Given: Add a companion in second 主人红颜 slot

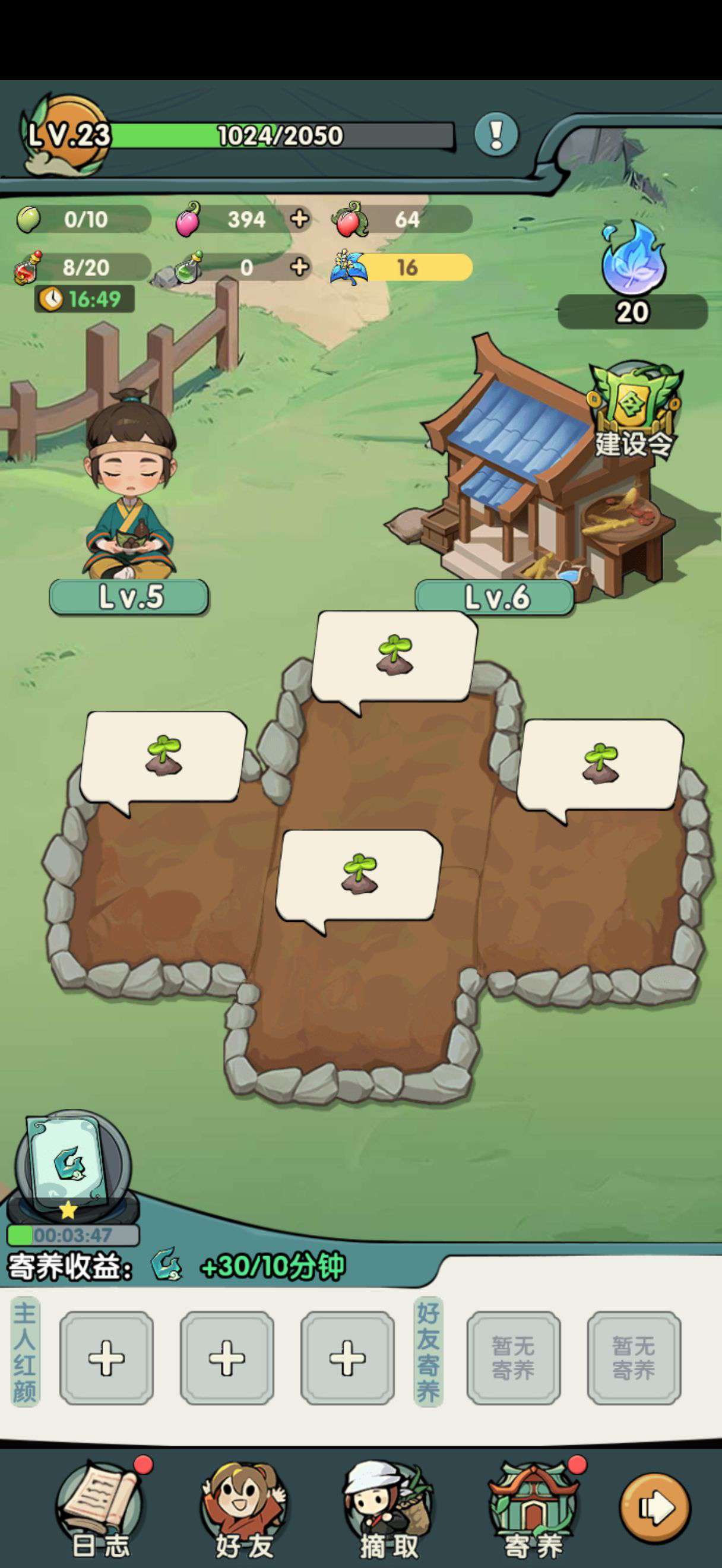Looking at the screenshot, I should point(227,1358).
